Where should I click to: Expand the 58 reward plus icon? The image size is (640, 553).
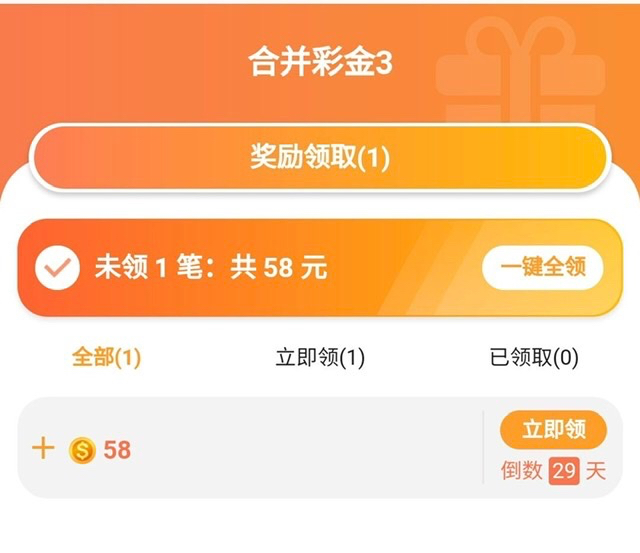pos(43,449)
